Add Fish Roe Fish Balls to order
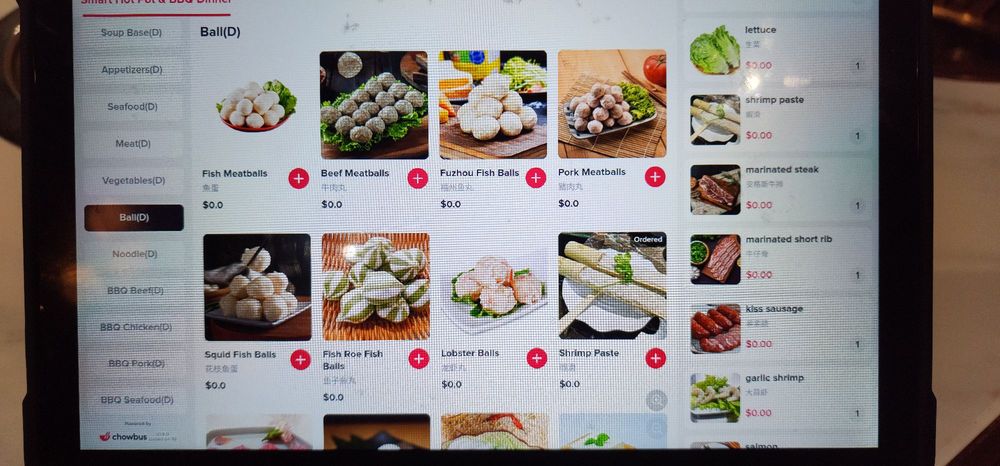Image resolution: width=1000 pixels, height=466 pixels. tap(418, 359)
